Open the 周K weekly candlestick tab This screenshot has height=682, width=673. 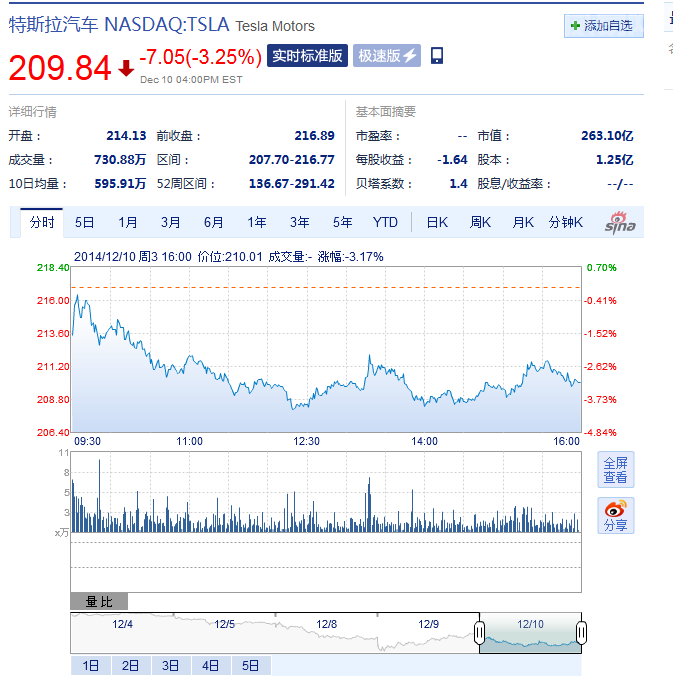tap(480, 222)
